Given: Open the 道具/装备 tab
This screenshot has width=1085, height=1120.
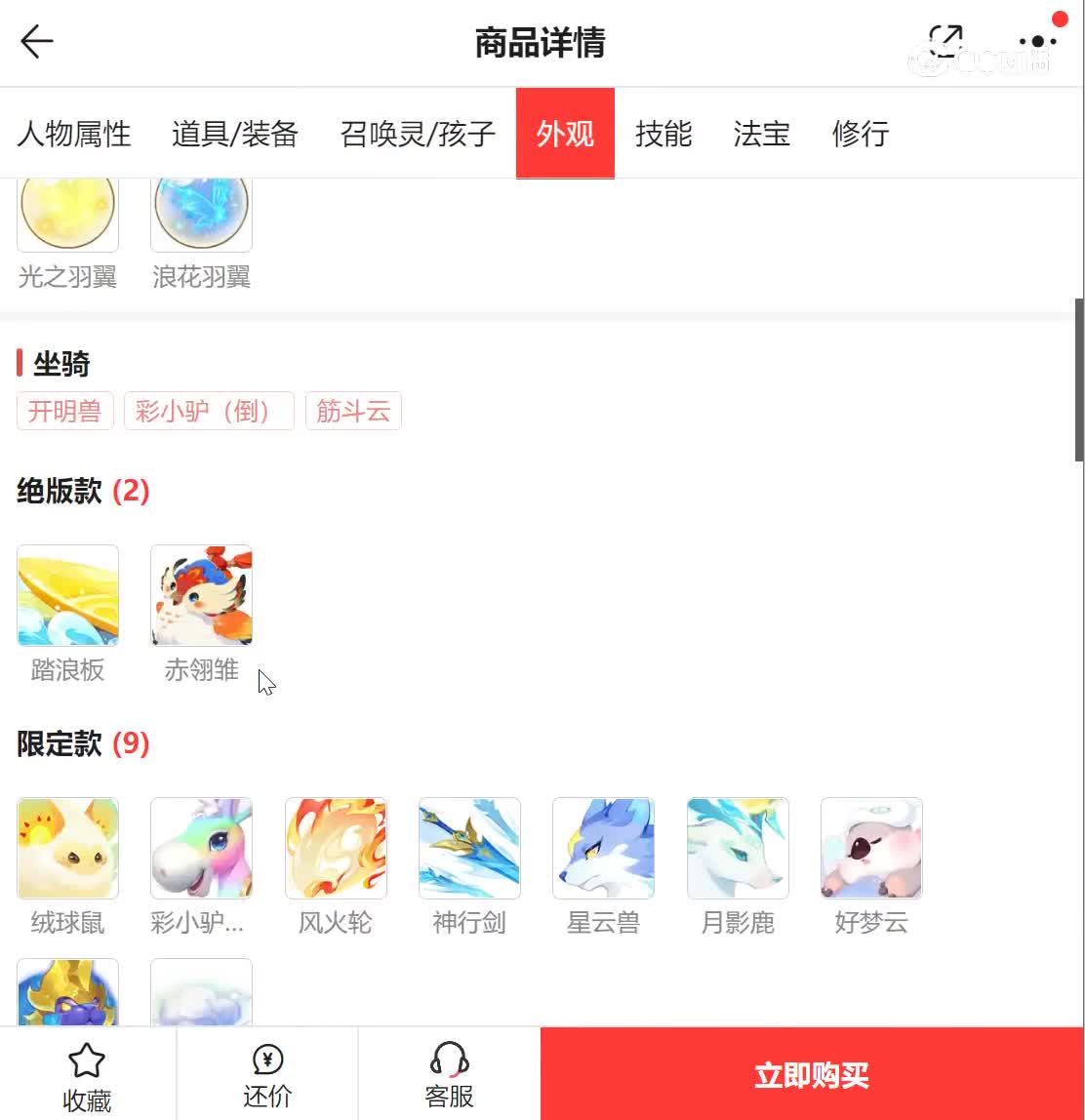Looking at the screenshot, I should pos(235,134).
